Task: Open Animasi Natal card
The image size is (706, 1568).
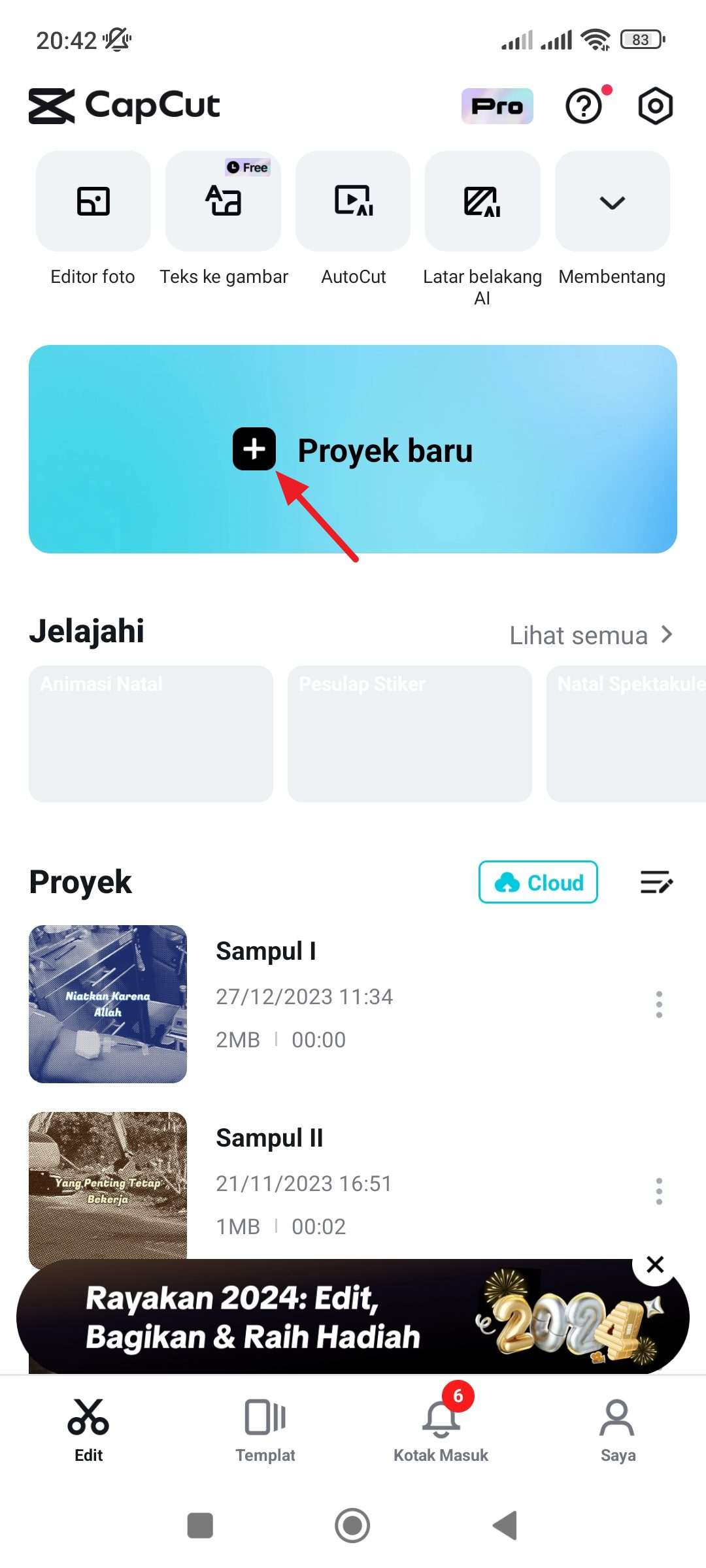Action: tap(151, 734)
